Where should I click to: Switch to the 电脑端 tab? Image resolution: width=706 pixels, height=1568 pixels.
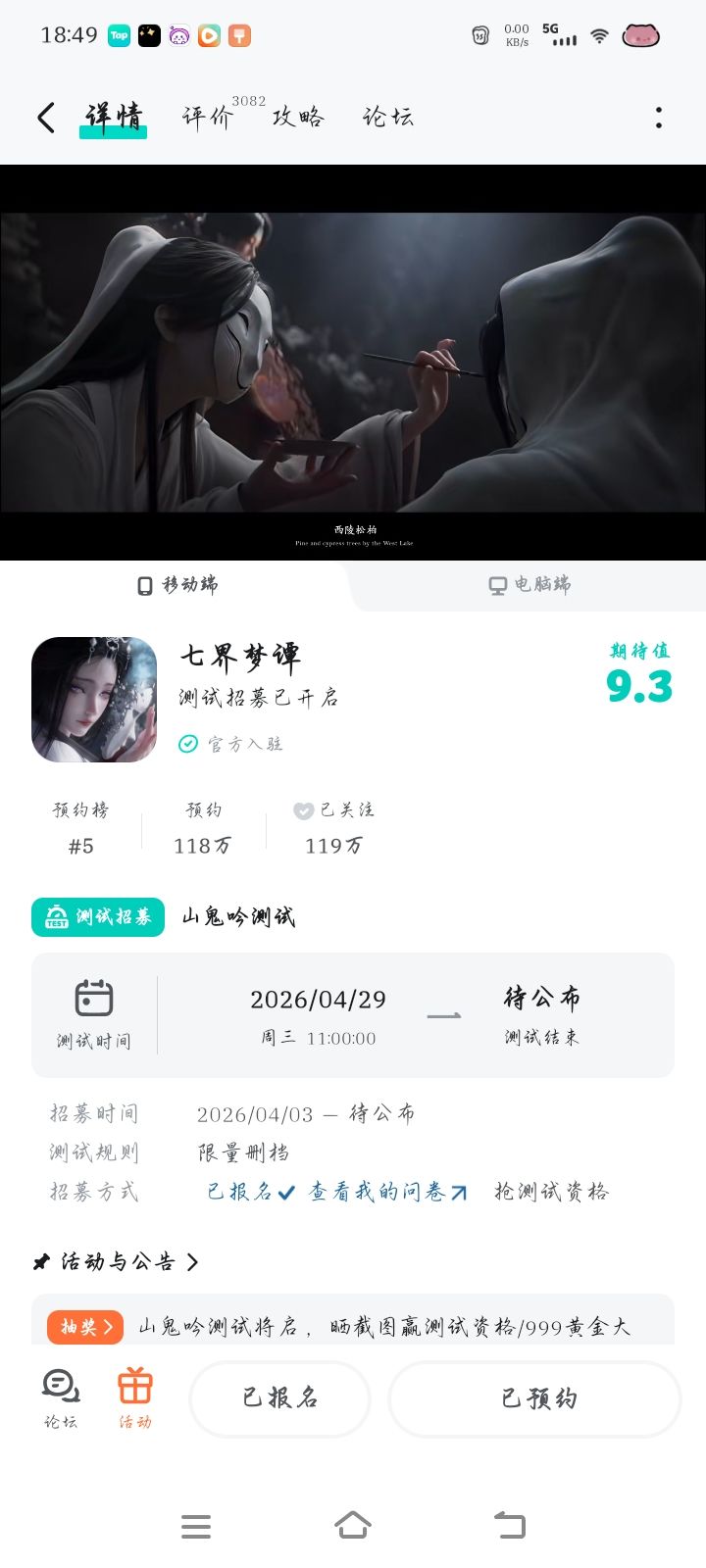[529, 584]
